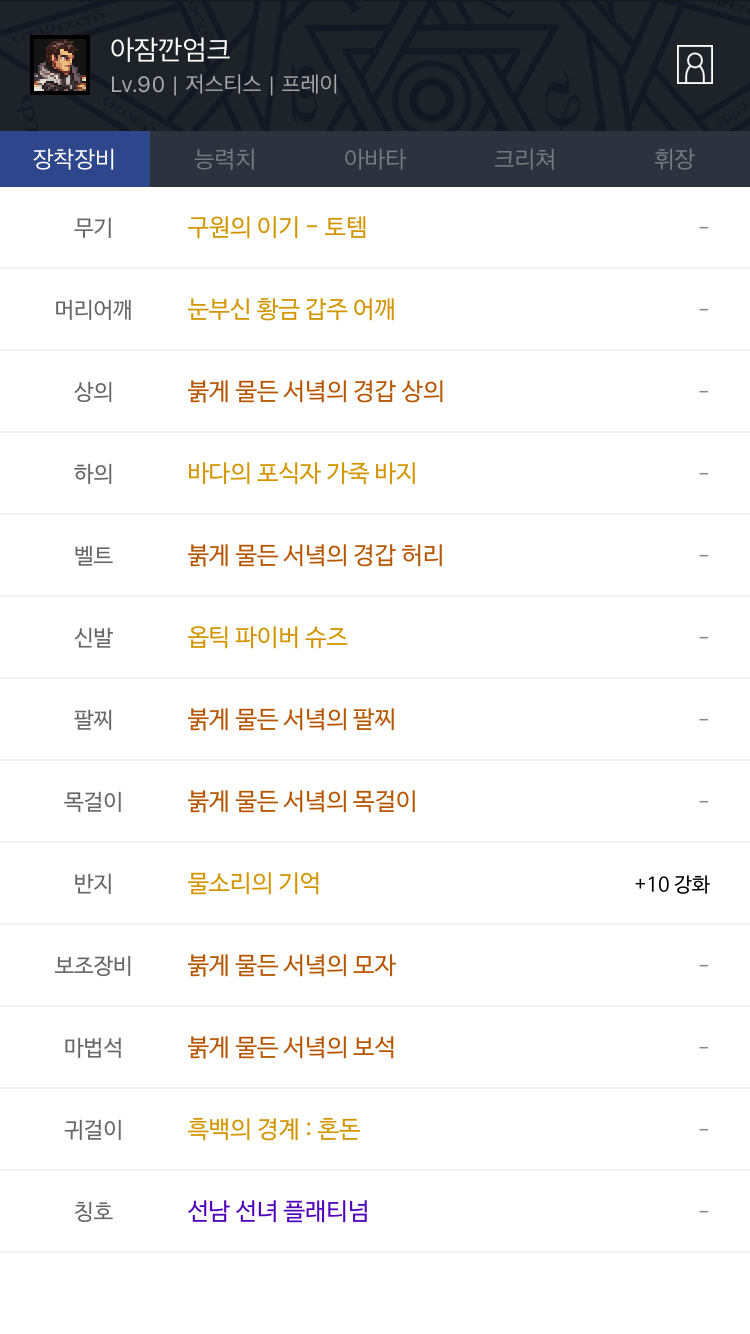Select 바다의 포식자 가죽 바지
The image size is (750, 1334).
302,473
